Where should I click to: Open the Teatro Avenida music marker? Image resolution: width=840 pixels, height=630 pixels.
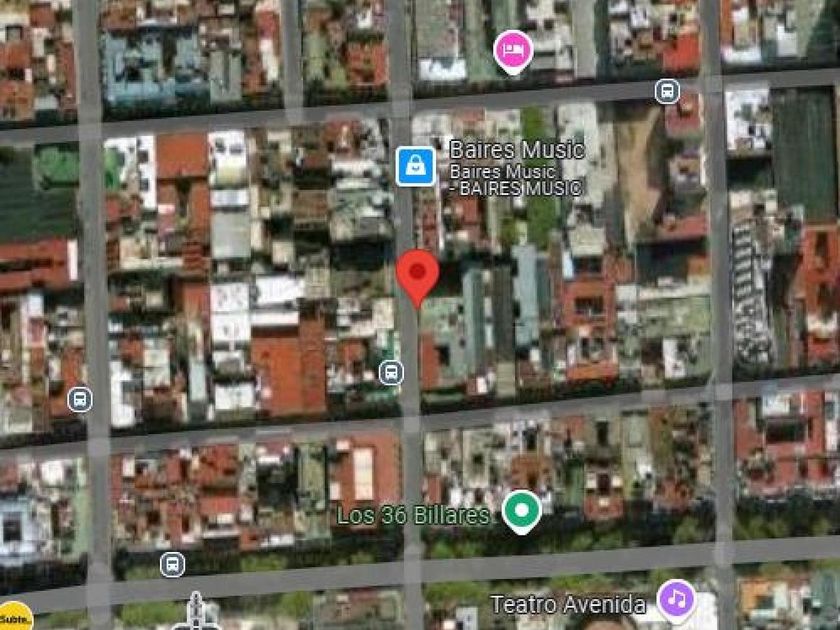[x=676, y=600]
